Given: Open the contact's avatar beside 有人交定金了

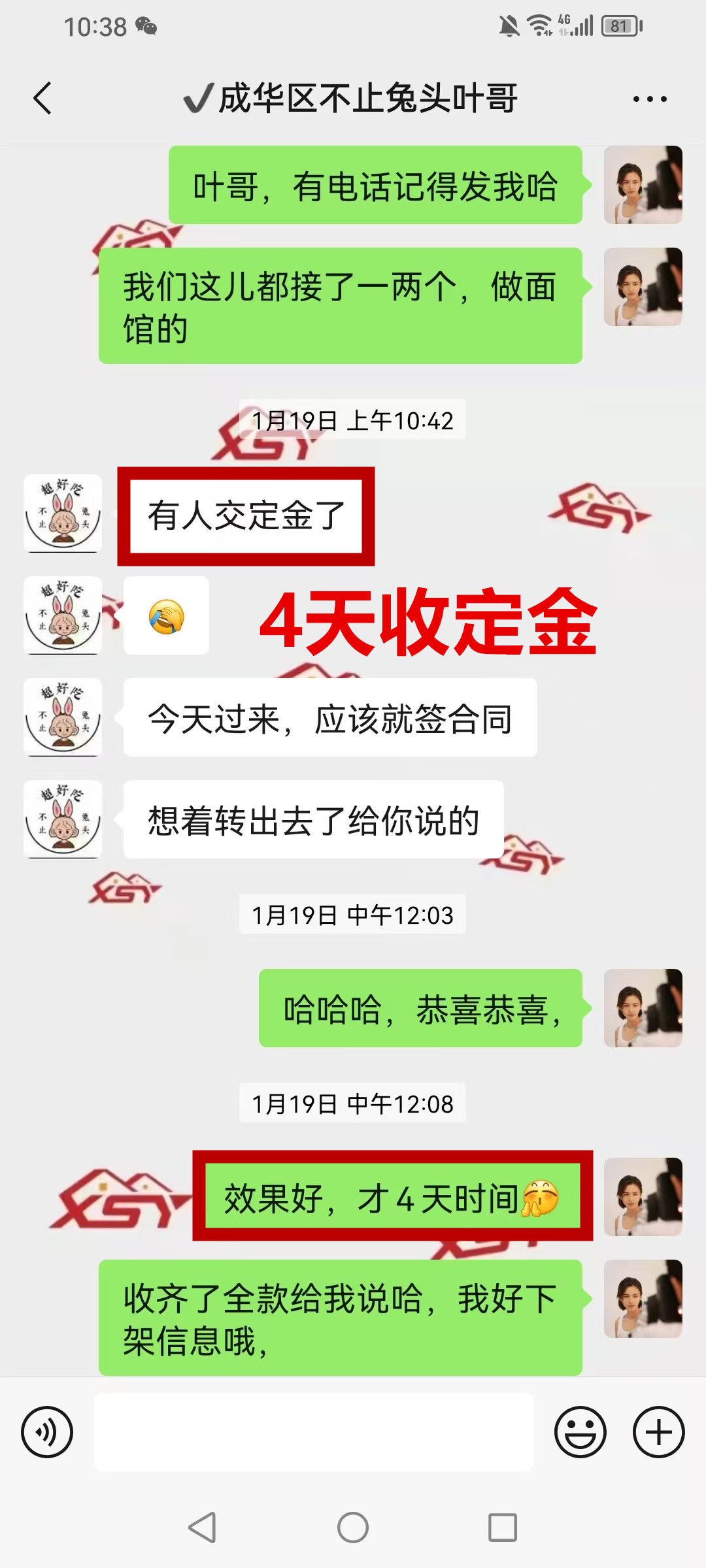Looking at the screenshot, I should [63, 514].
